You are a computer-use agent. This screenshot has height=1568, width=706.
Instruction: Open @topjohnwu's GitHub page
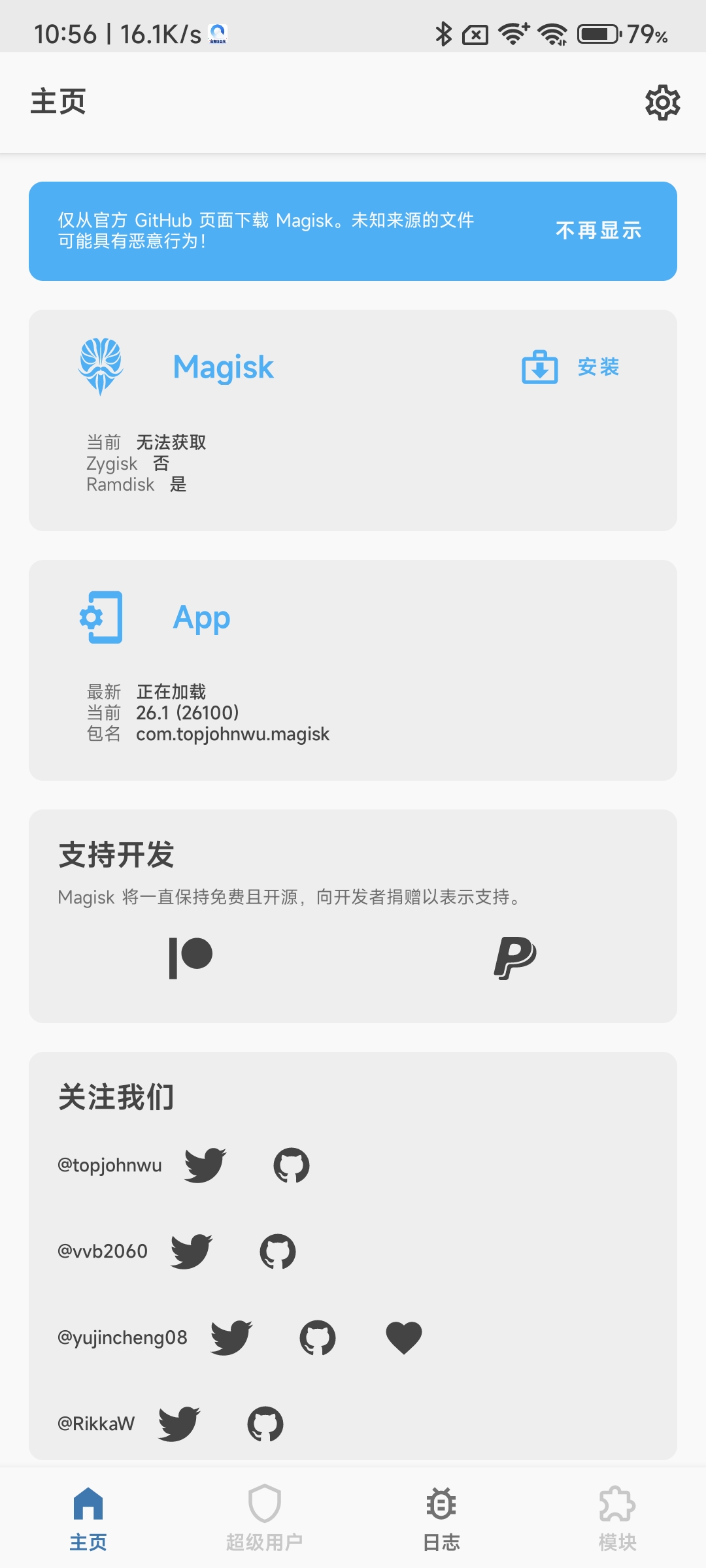292,1165
